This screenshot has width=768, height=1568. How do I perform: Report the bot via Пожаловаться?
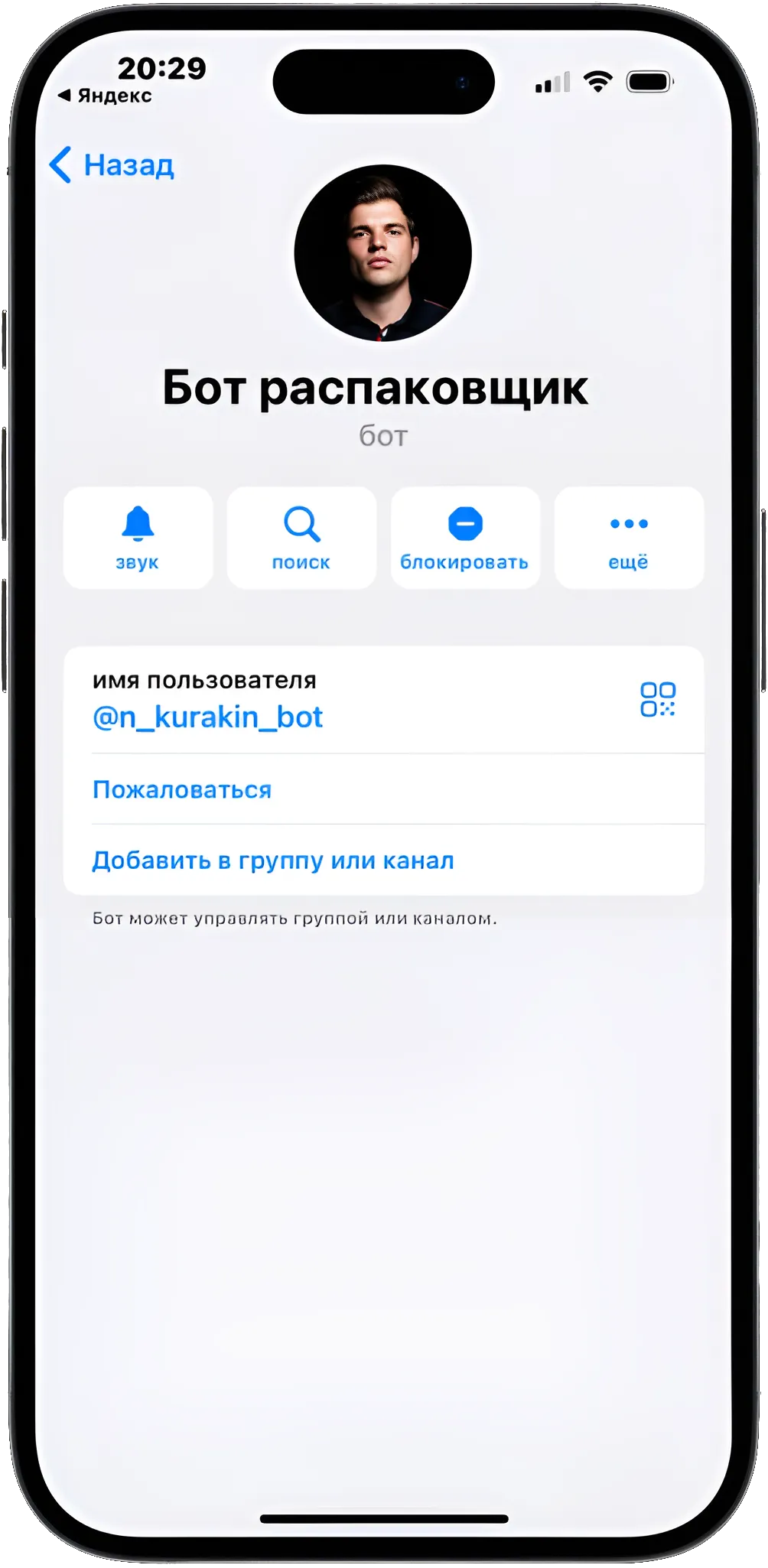[182, 789]
